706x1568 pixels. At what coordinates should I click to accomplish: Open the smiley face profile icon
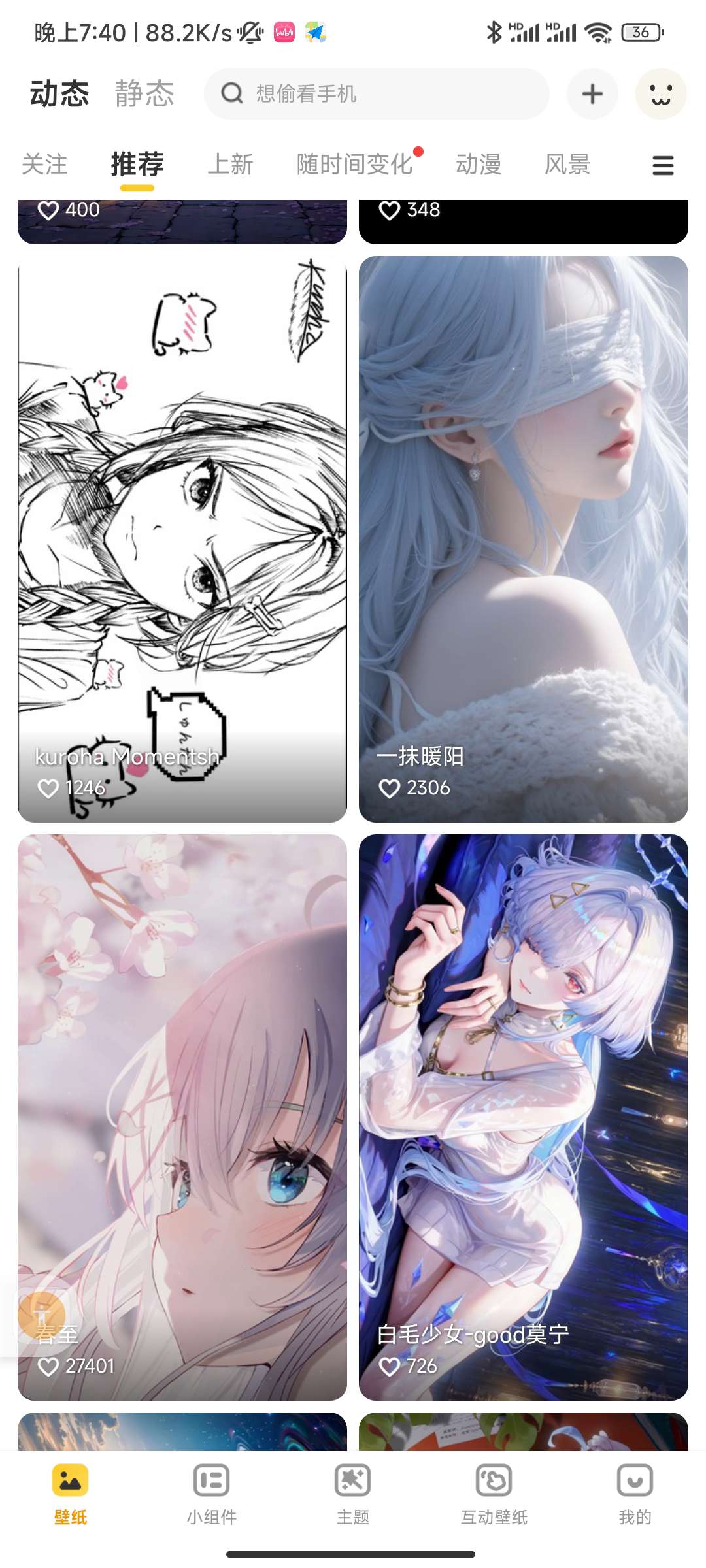point(660,93)
